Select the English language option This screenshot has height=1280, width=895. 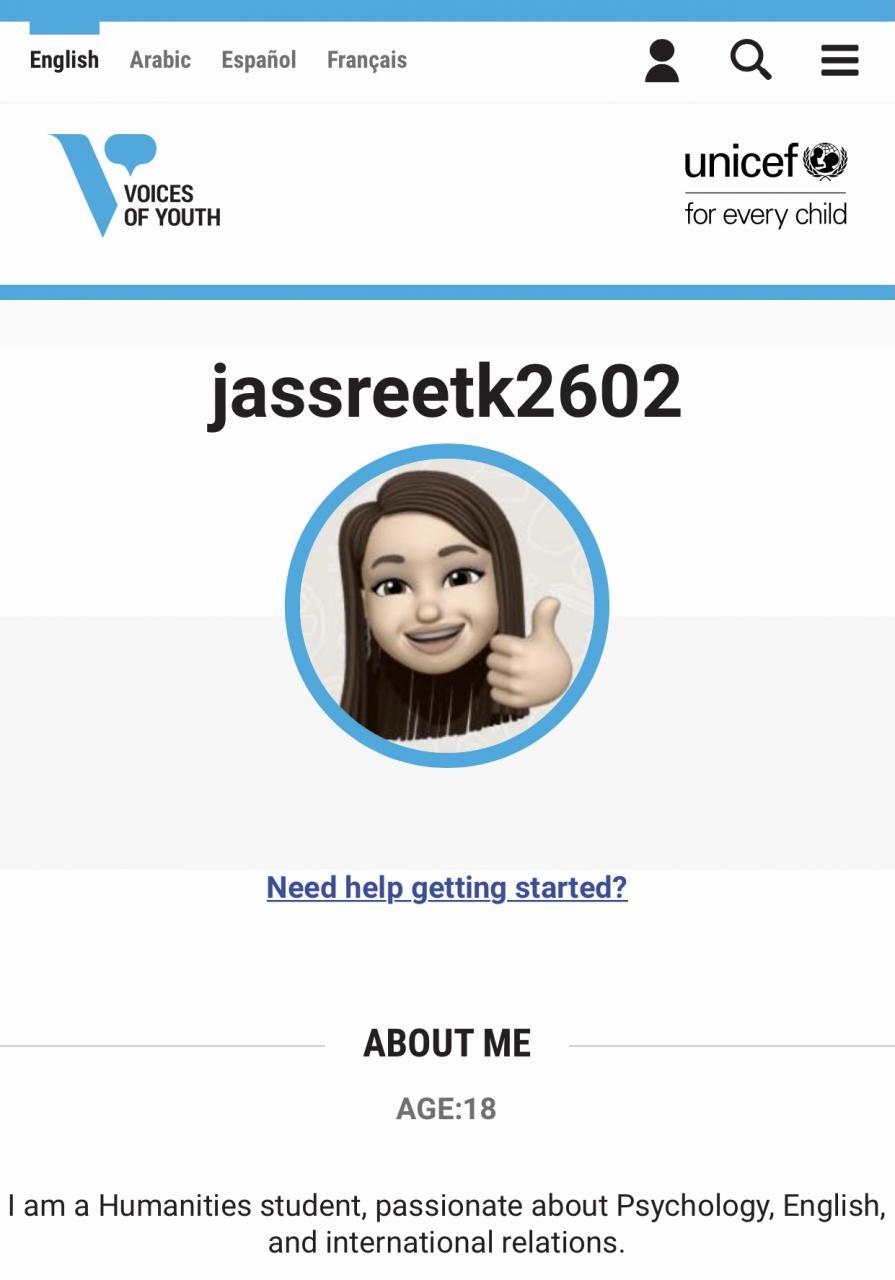tap(64, 60)
